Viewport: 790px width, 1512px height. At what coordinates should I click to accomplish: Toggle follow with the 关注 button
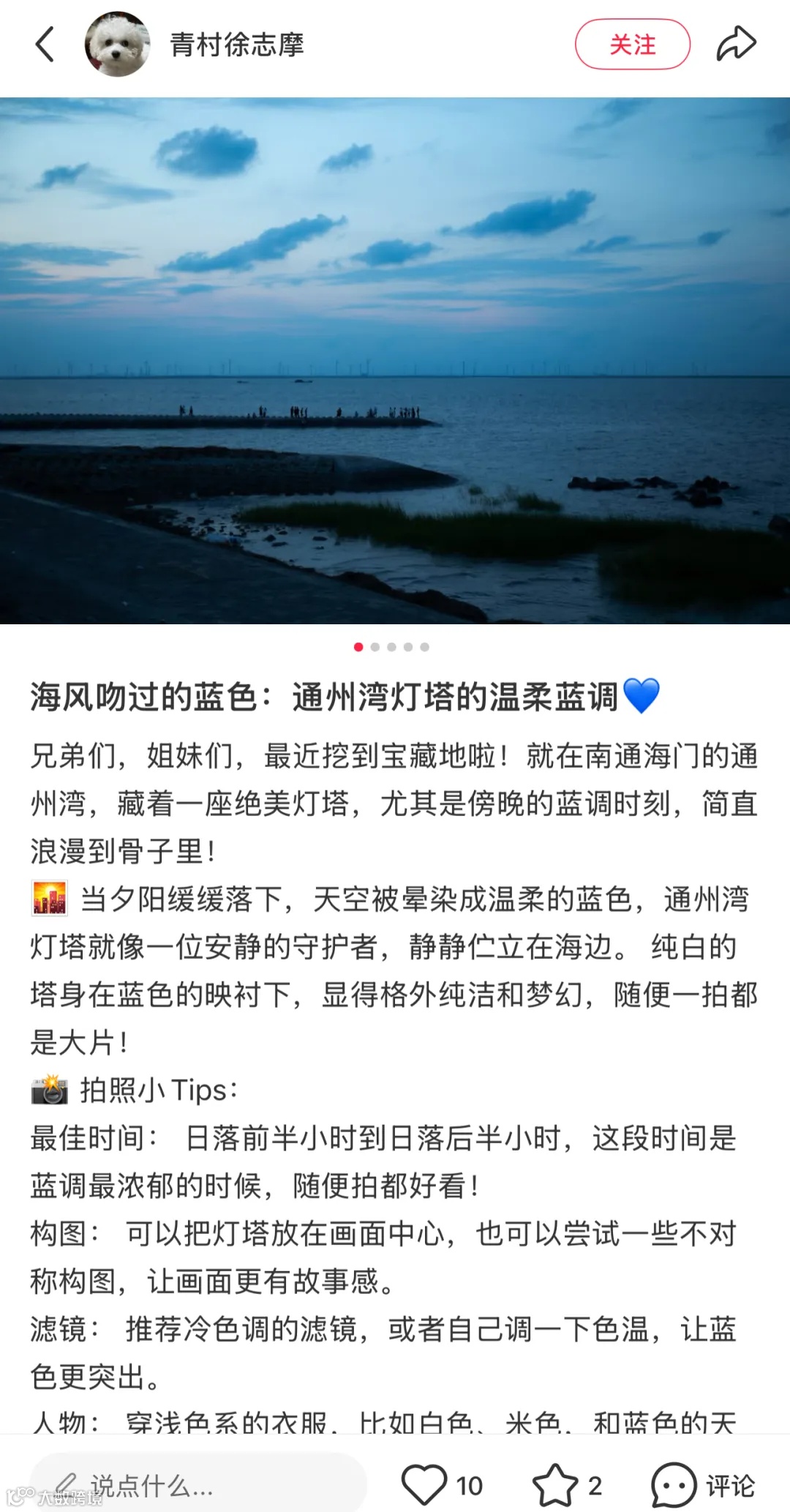[635, 44]
